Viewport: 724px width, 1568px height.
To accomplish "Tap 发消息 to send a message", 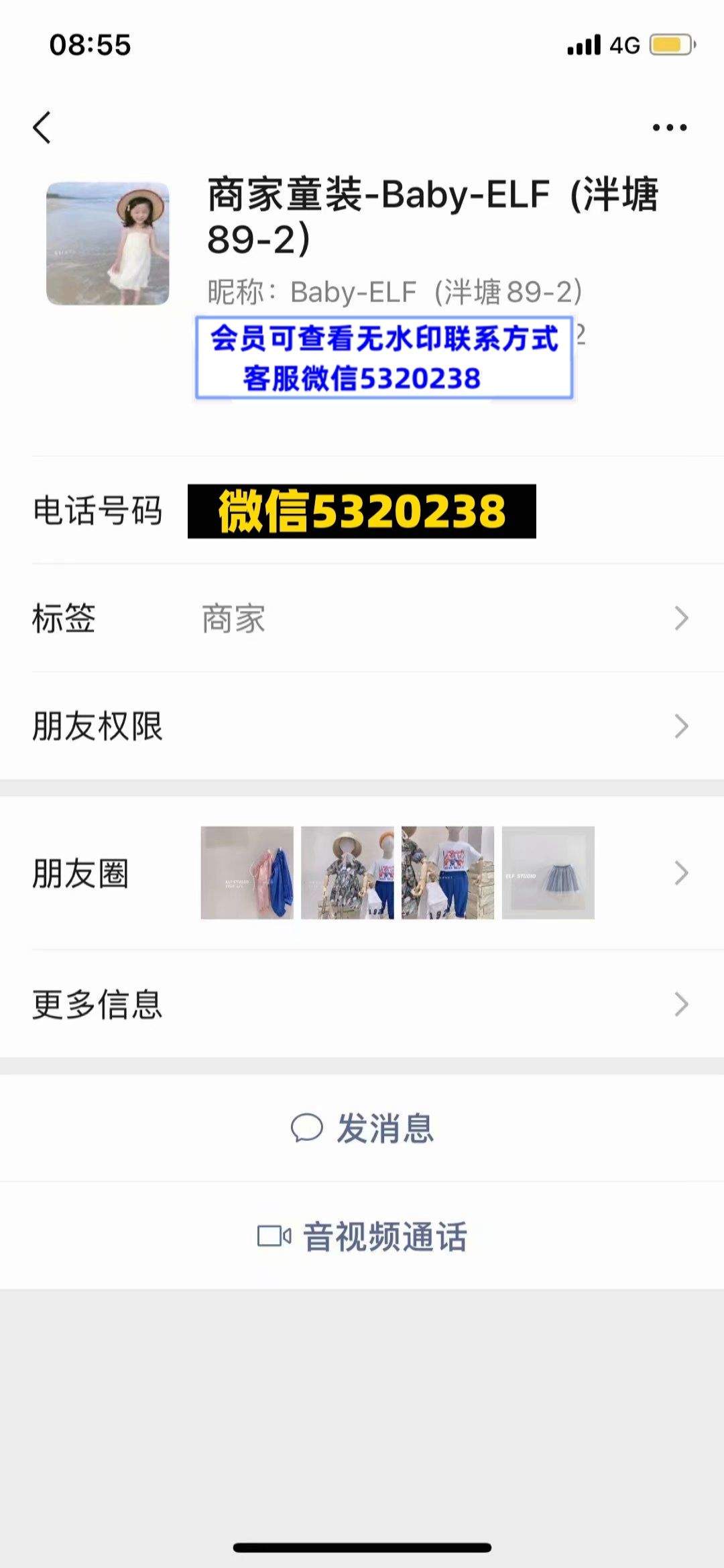I will [362, 1128].
